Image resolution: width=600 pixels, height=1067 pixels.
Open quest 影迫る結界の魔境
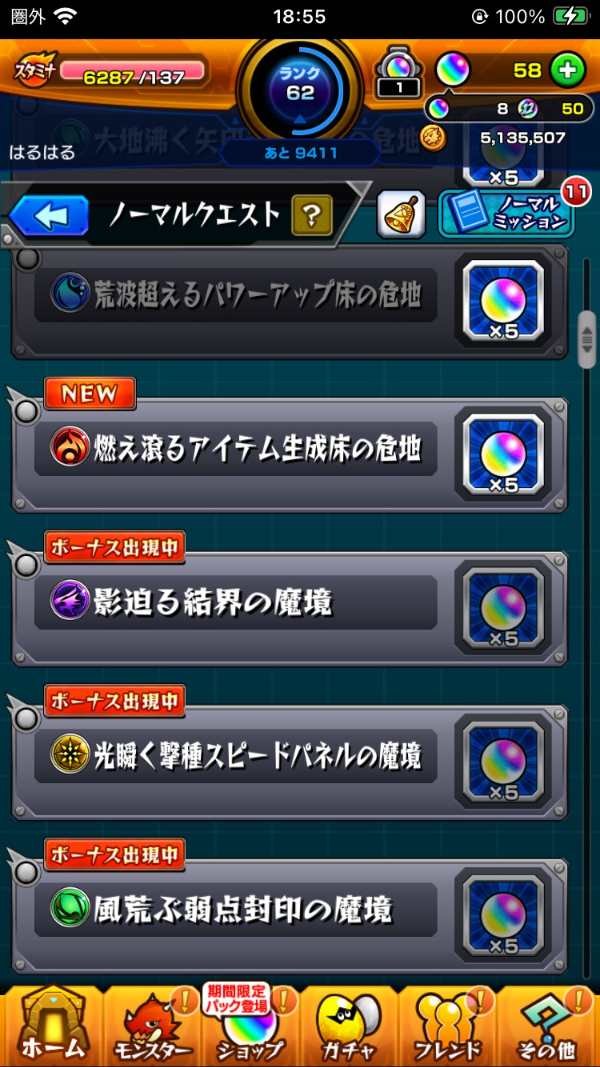click(x=236, y=603)
